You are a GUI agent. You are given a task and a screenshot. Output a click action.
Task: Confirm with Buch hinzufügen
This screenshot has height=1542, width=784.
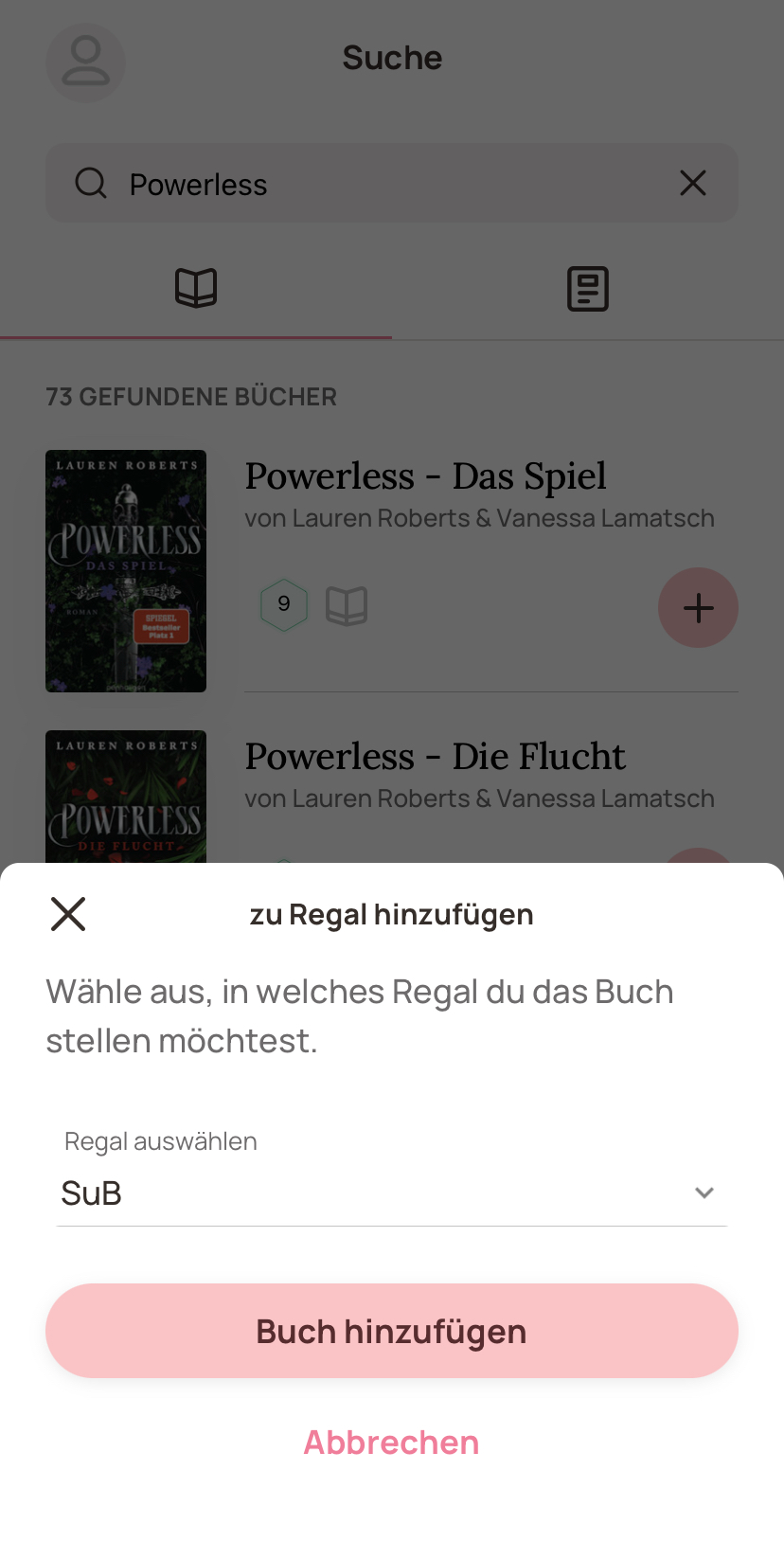(x=392, y=1331)
